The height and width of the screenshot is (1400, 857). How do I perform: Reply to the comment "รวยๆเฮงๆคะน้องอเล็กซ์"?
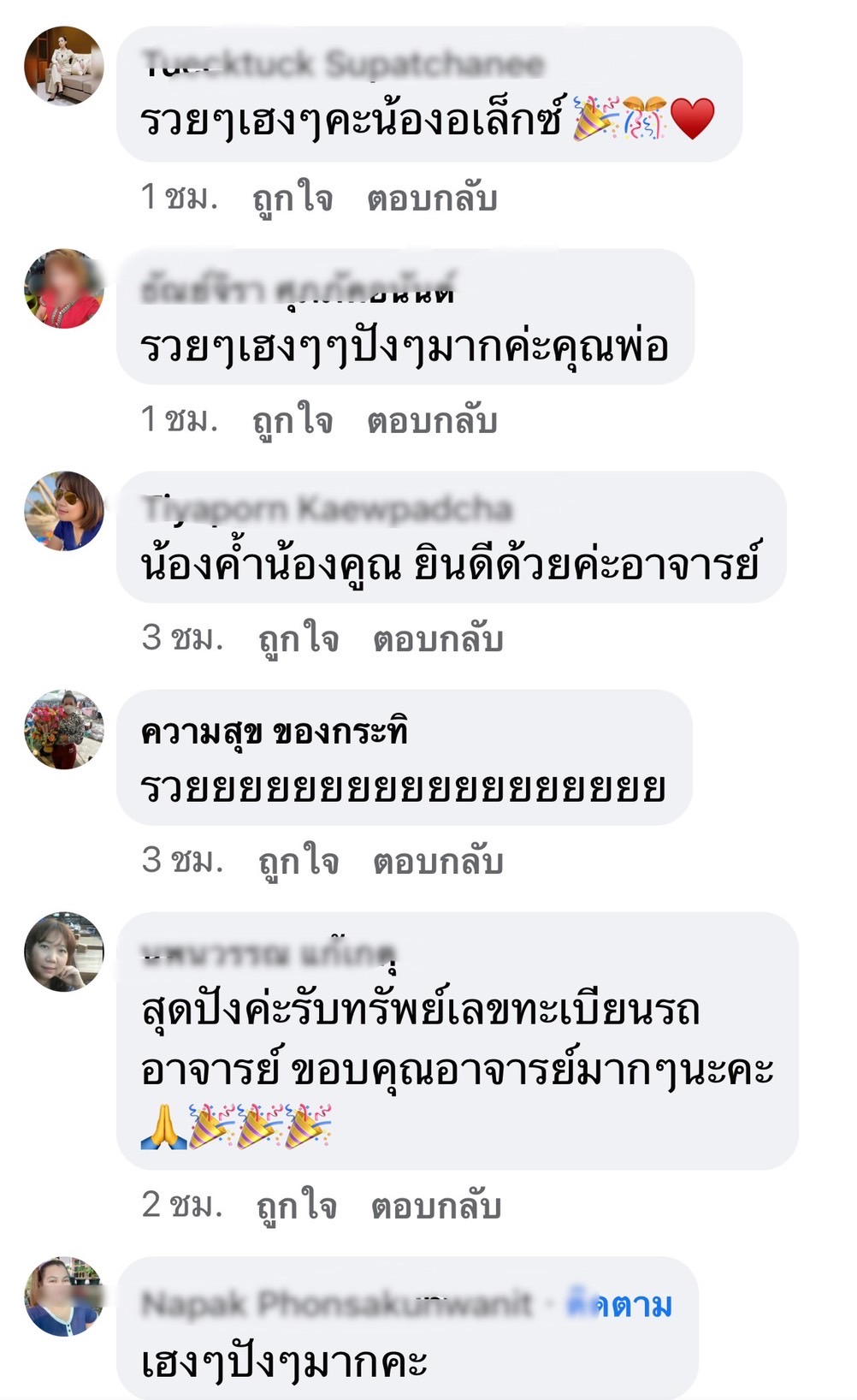pos(432,199)
